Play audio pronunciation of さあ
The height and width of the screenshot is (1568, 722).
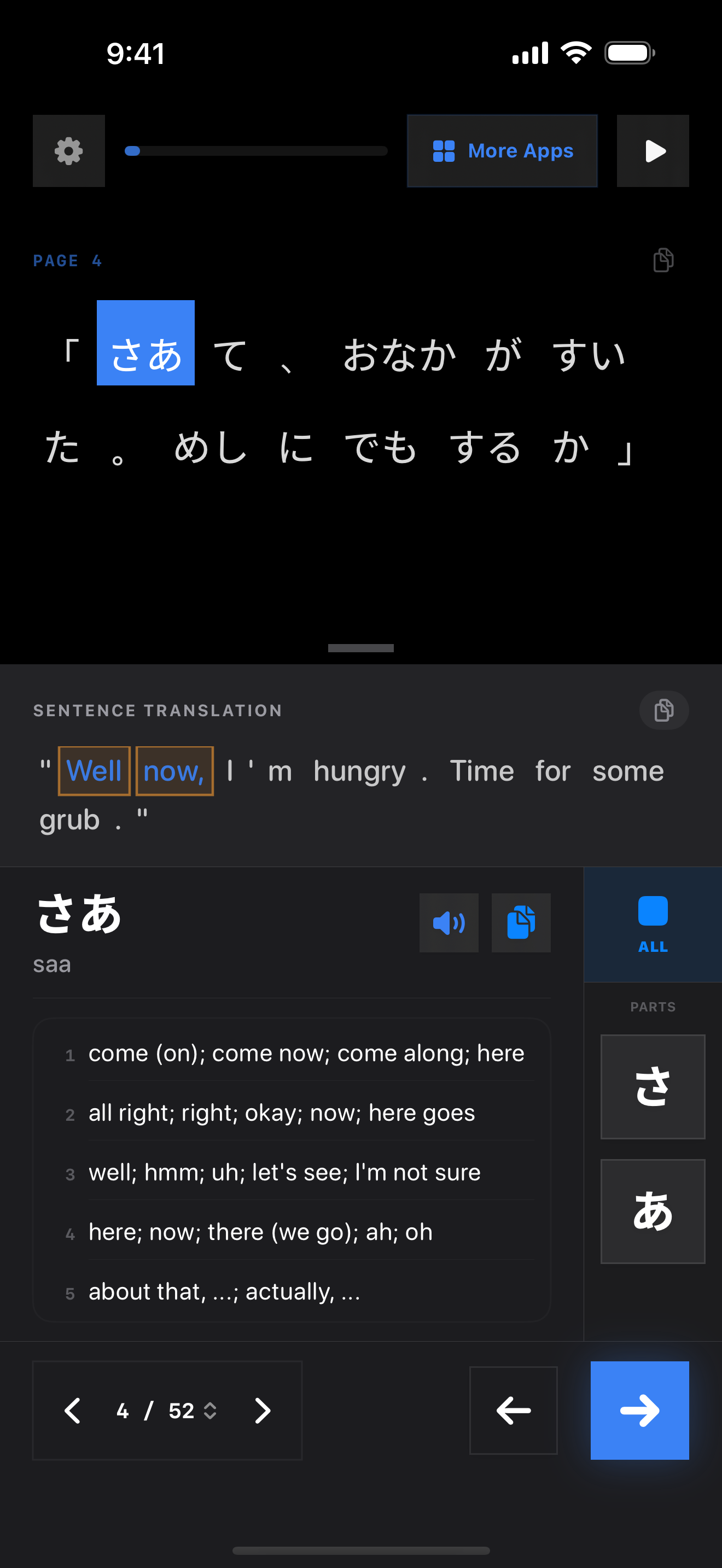coord(449,923)
